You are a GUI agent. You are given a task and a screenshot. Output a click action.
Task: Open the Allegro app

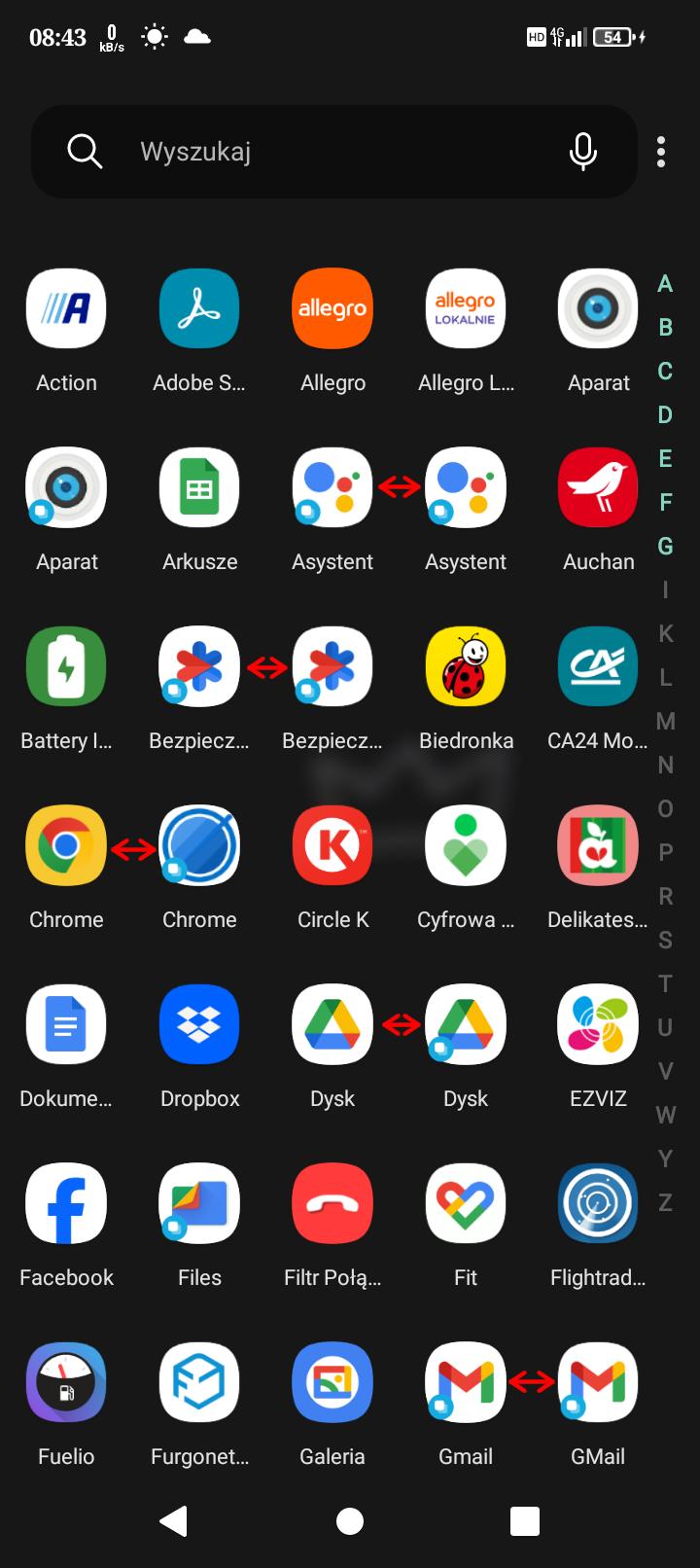(x=332, y=308)
